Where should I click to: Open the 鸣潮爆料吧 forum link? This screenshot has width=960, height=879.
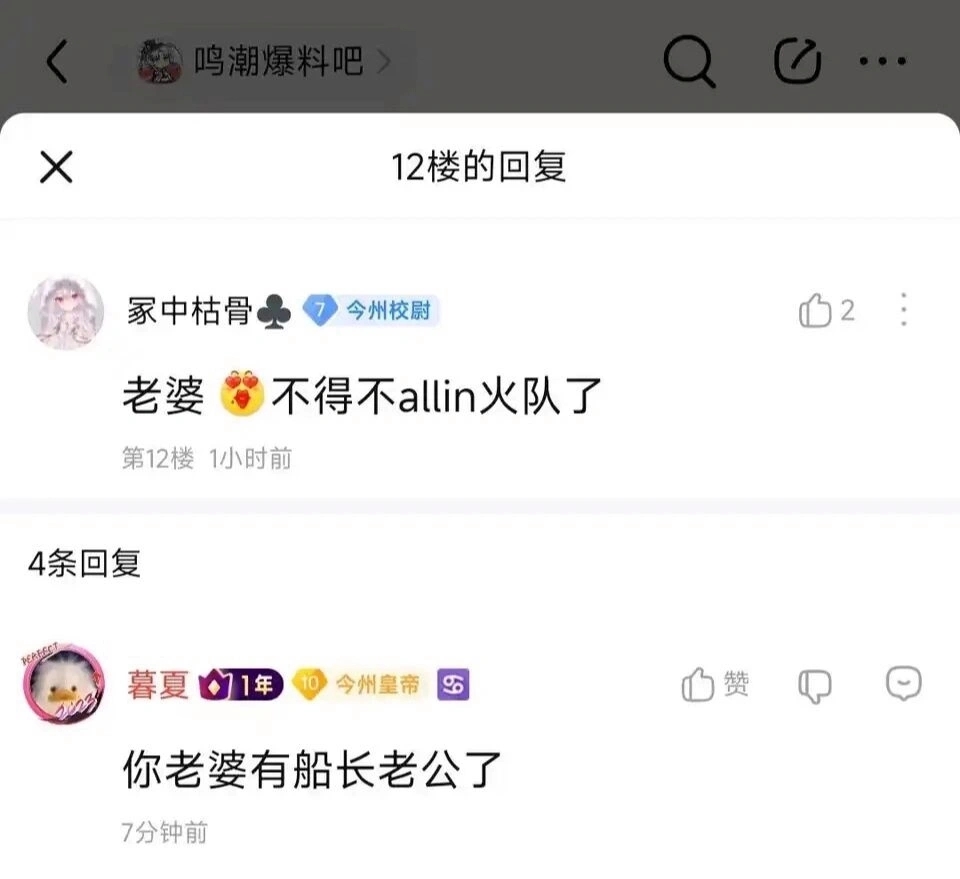[x=263, y=63]
